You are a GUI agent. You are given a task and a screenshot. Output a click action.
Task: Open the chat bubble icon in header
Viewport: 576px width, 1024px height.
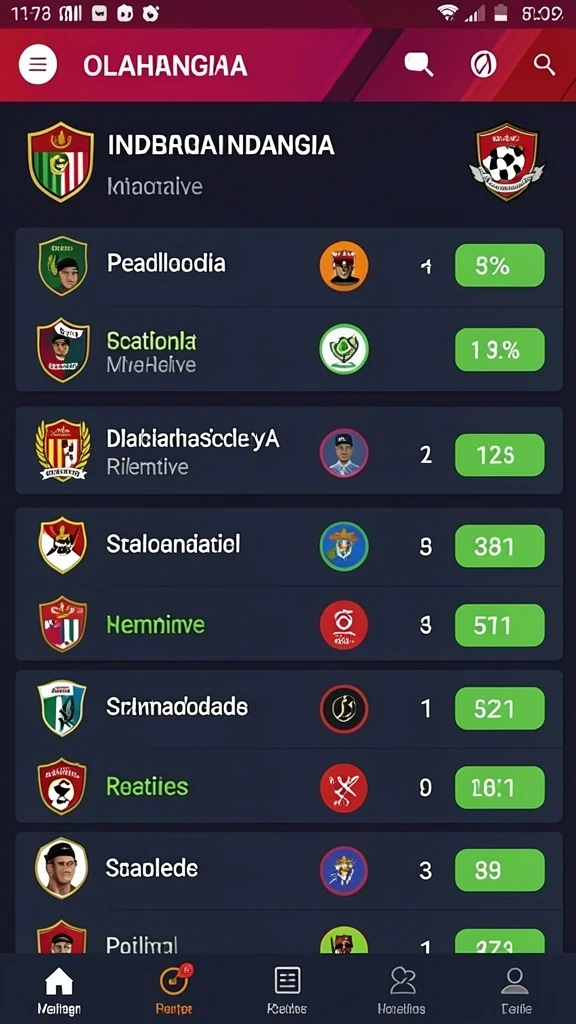tap(419, 64)
